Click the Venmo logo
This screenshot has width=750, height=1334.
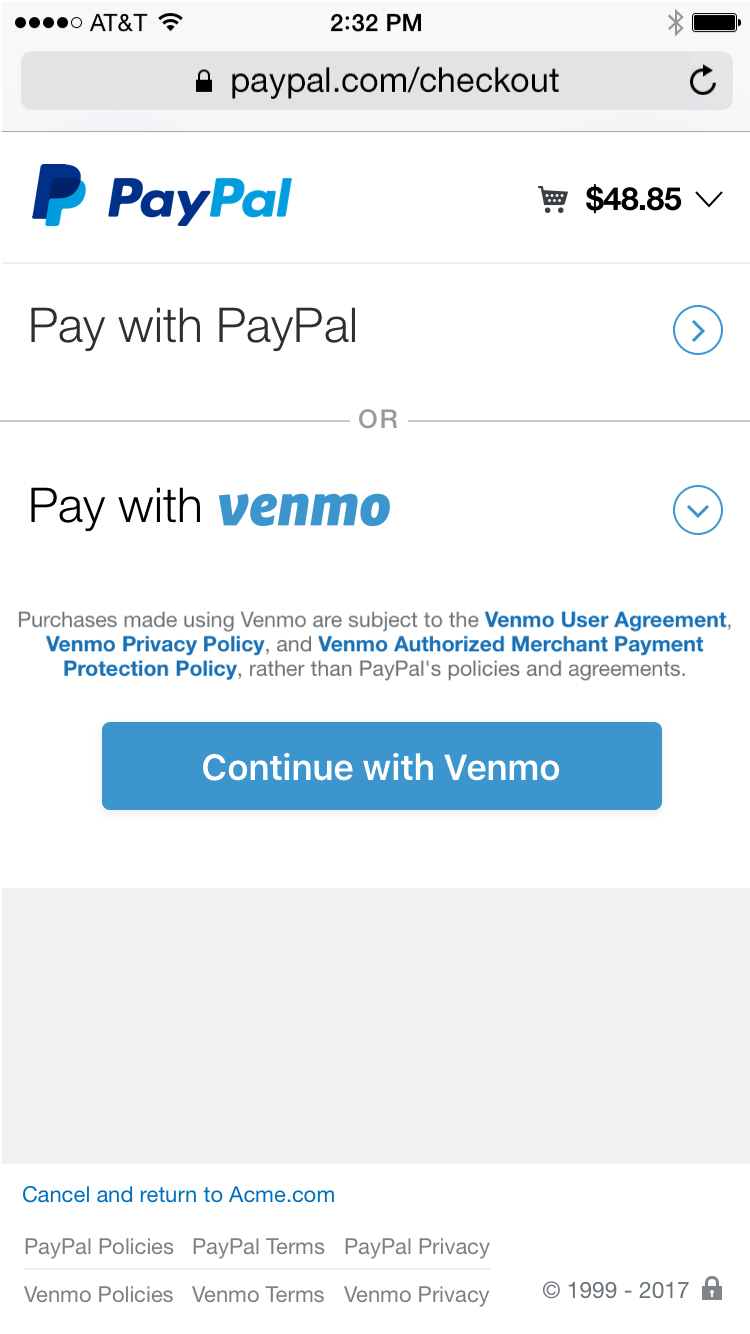click(x=304, y=508)
